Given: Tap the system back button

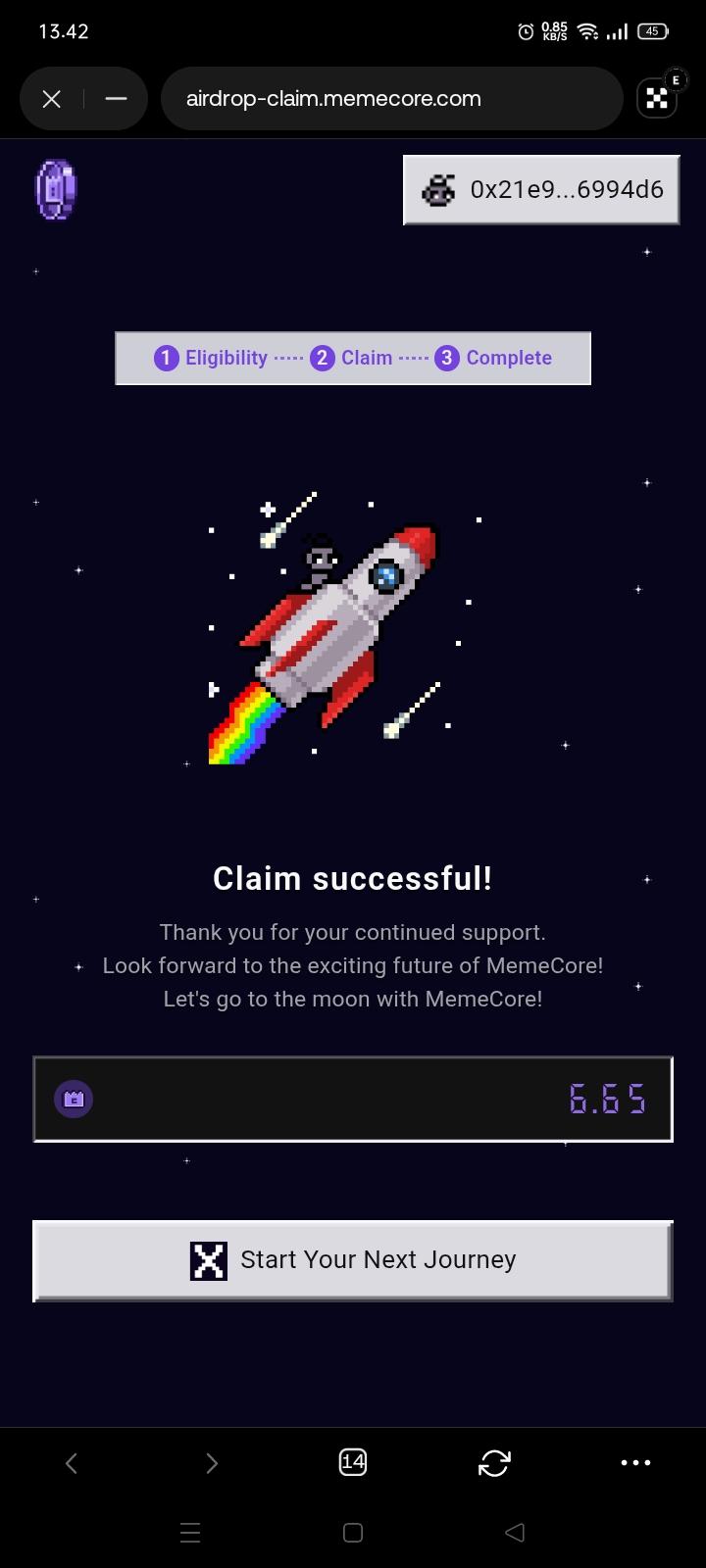Looking at the screenshot, I should (x=515, y=1533).
